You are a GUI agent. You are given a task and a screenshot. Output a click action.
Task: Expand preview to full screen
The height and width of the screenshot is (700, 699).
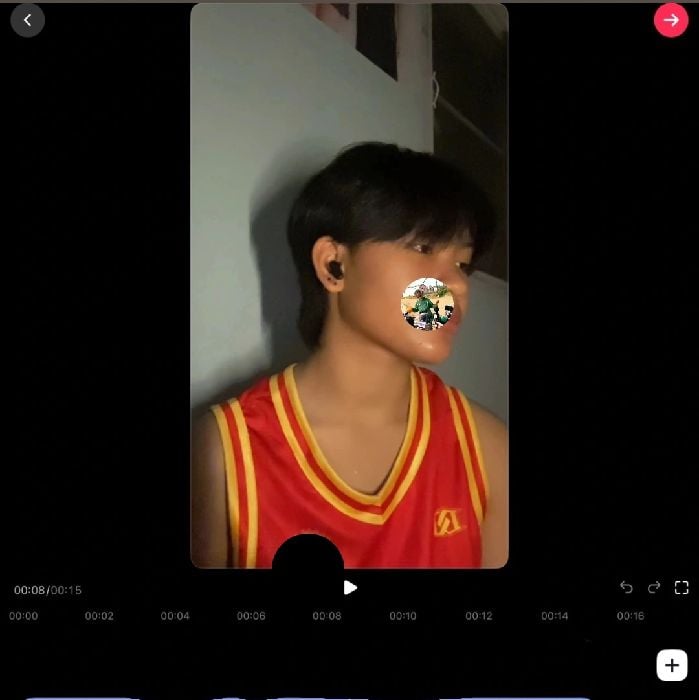point(682,588)
